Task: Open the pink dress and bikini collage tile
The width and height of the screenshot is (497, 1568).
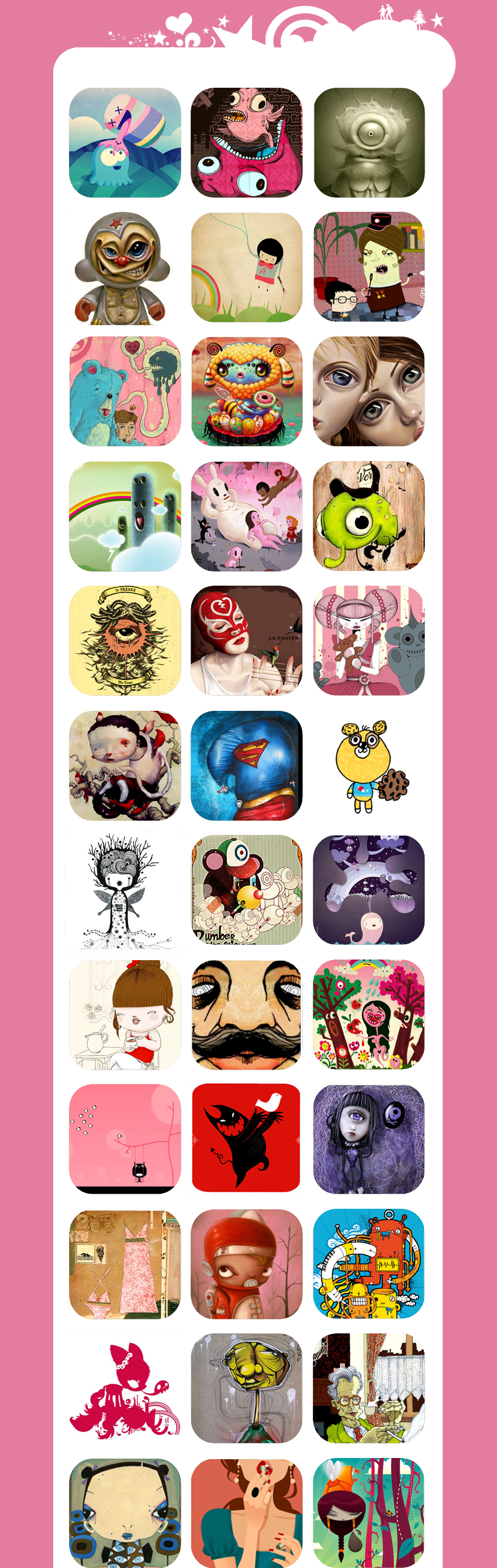Action: pyautogui.click(x=125, y=1263)
